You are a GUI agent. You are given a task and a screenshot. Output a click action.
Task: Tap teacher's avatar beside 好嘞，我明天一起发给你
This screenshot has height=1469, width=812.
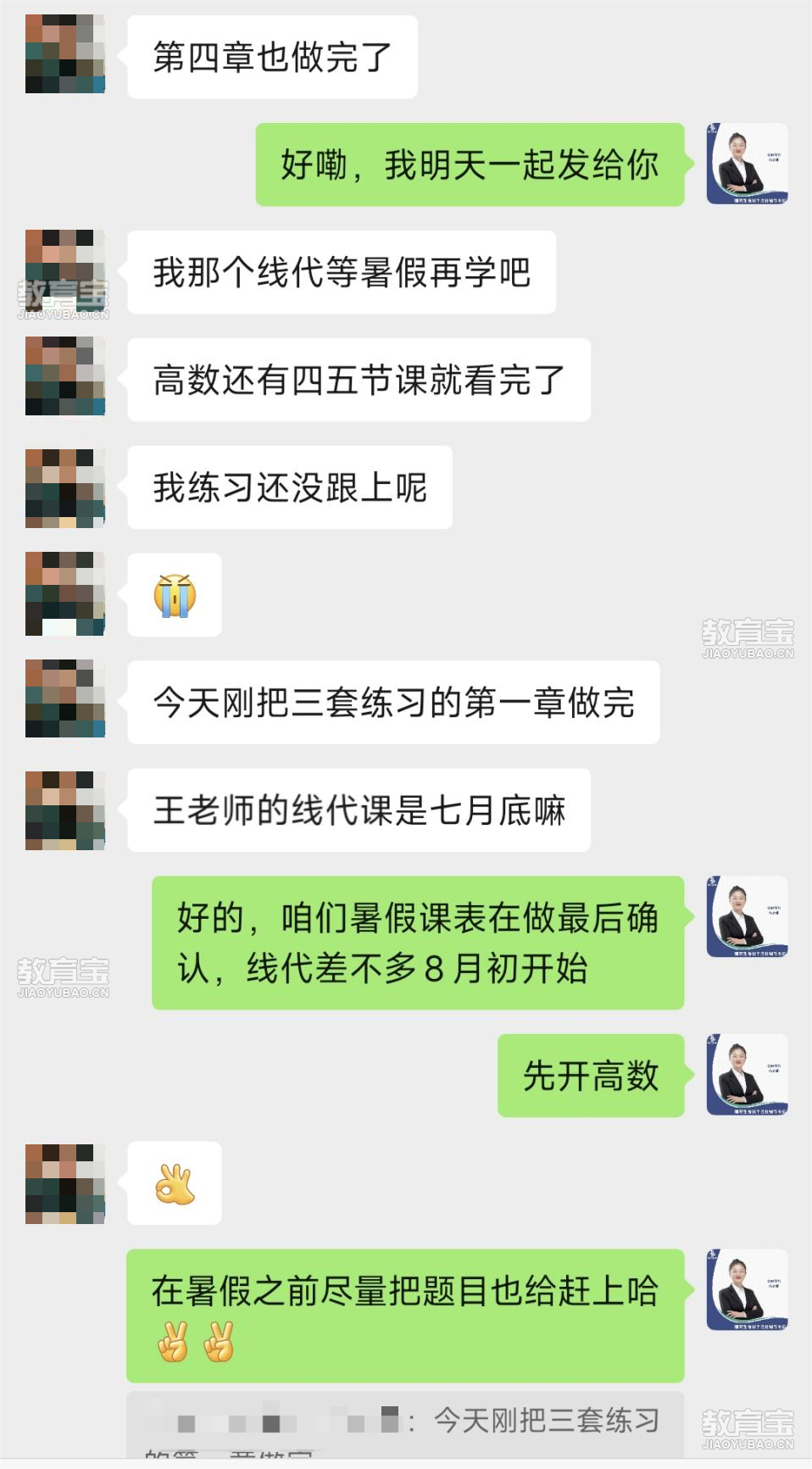pyautogui.click(x=747, y=164)
